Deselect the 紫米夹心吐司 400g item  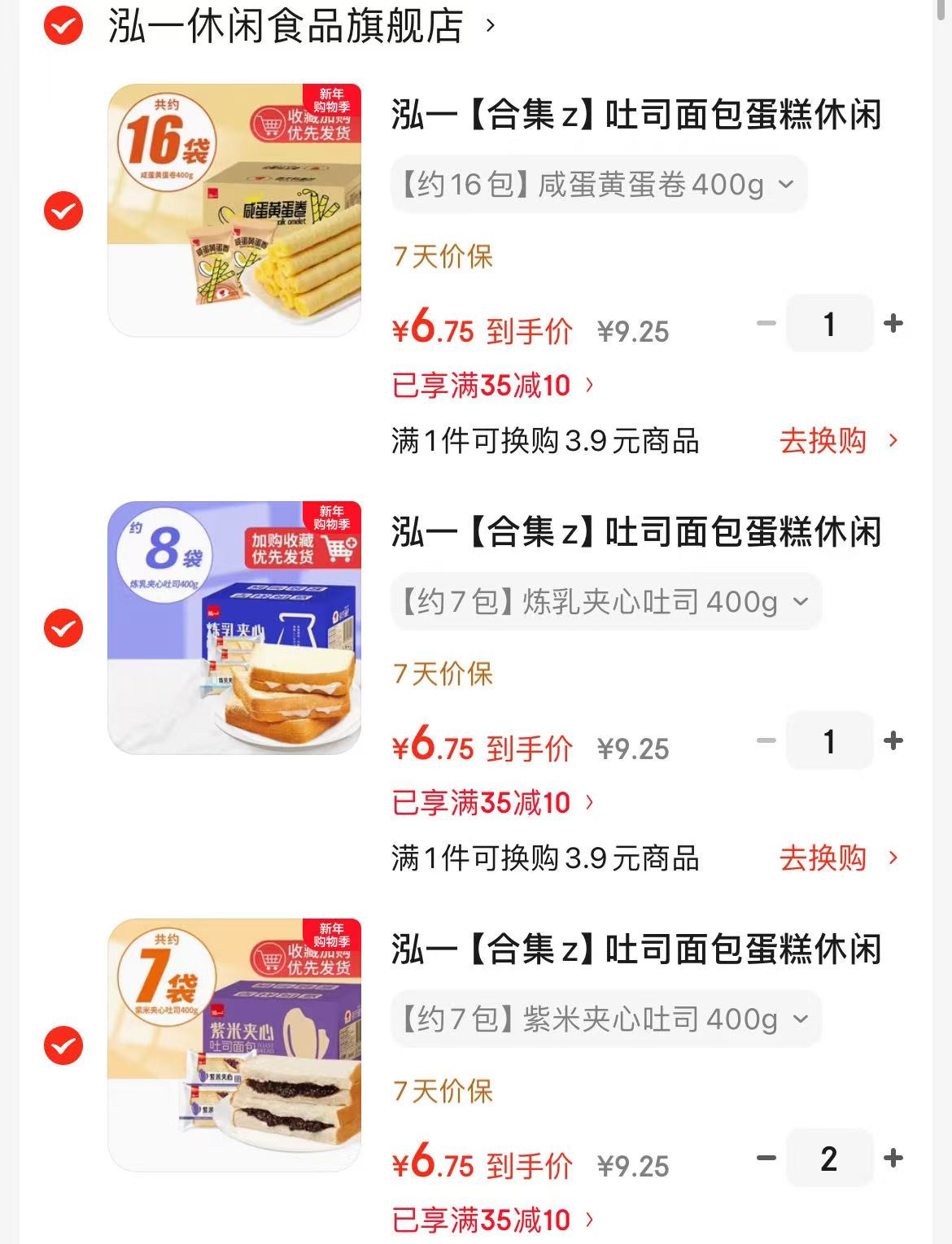(63, 1045)
